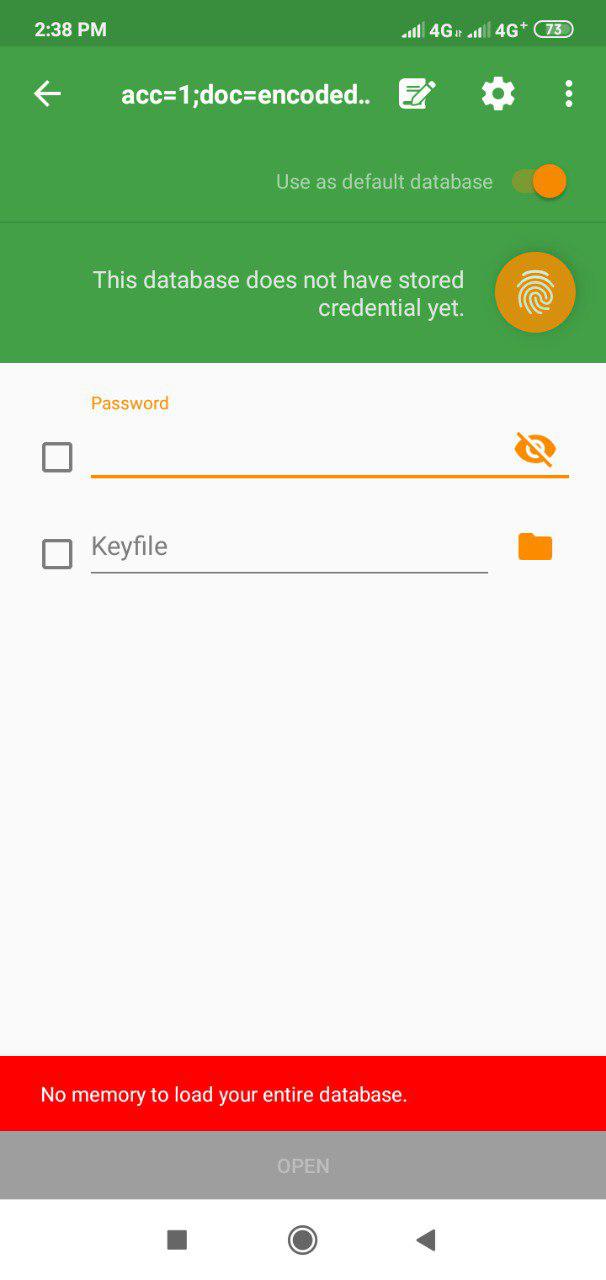Show password with the eye icon
Viewport: 606px width, 1280px height.
[x=535, y=449]
